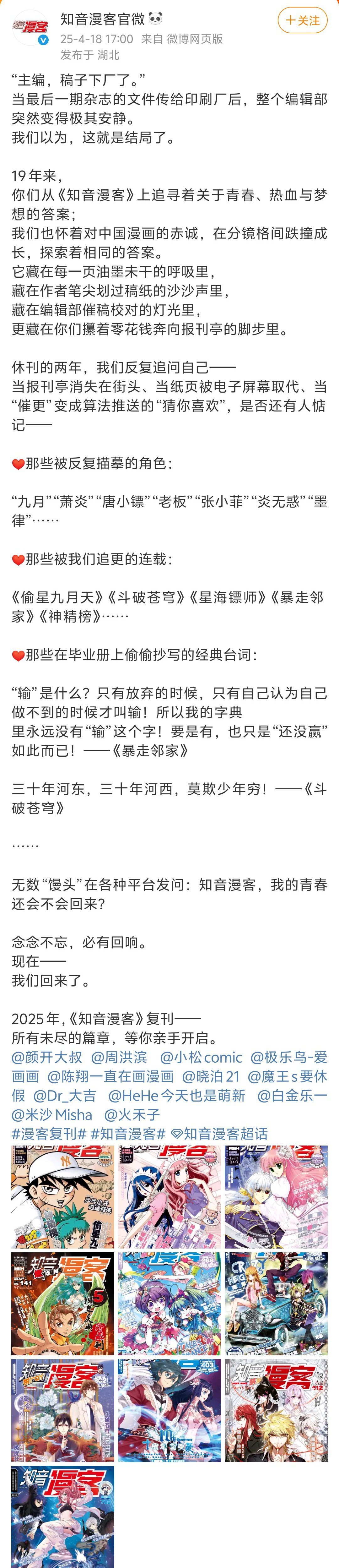Open hashtag #漫客复刊#
The height and width of the screenshot is (1568, 339).
[x=48, y=1134]
